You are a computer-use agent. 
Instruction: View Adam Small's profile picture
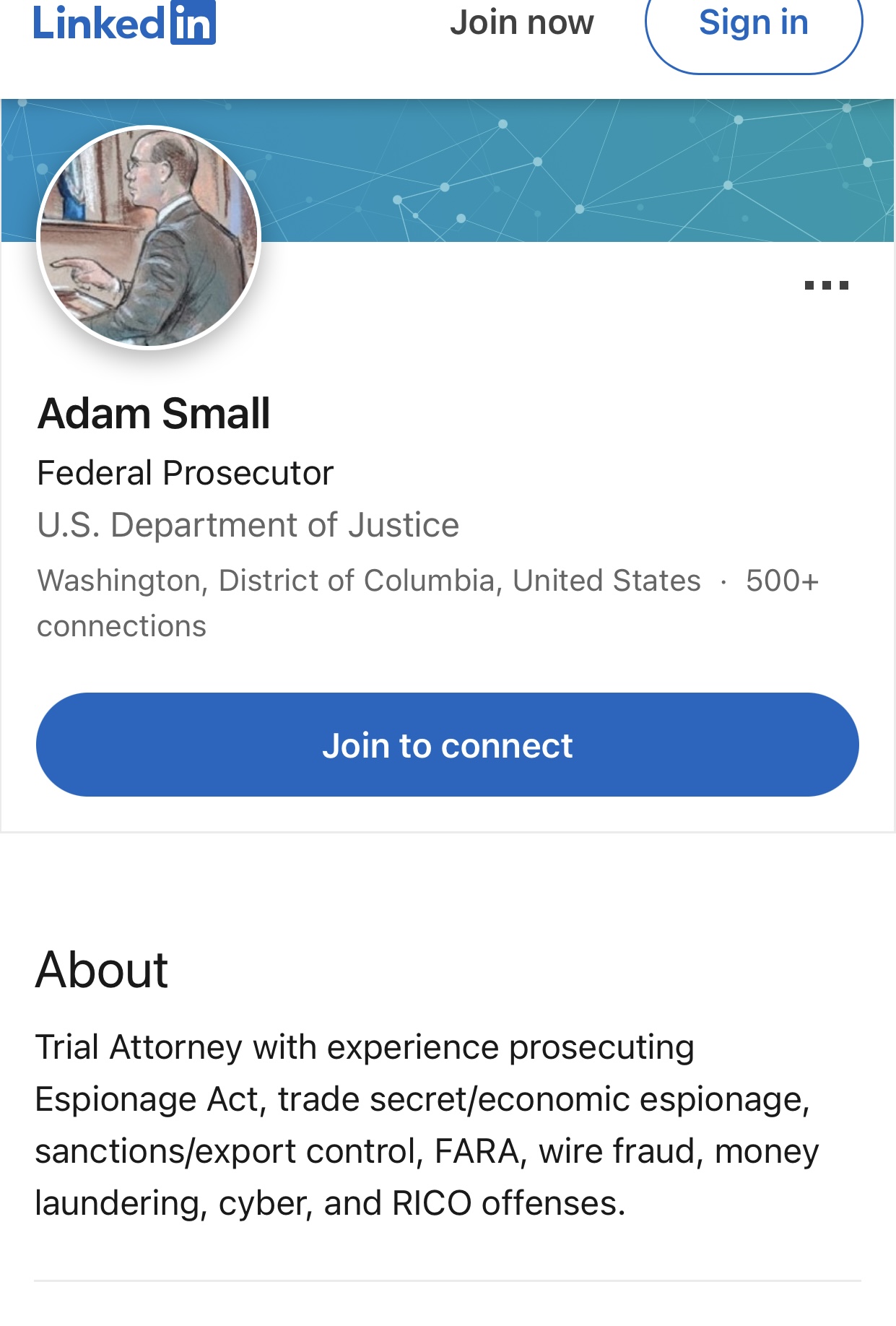[149, 237]
